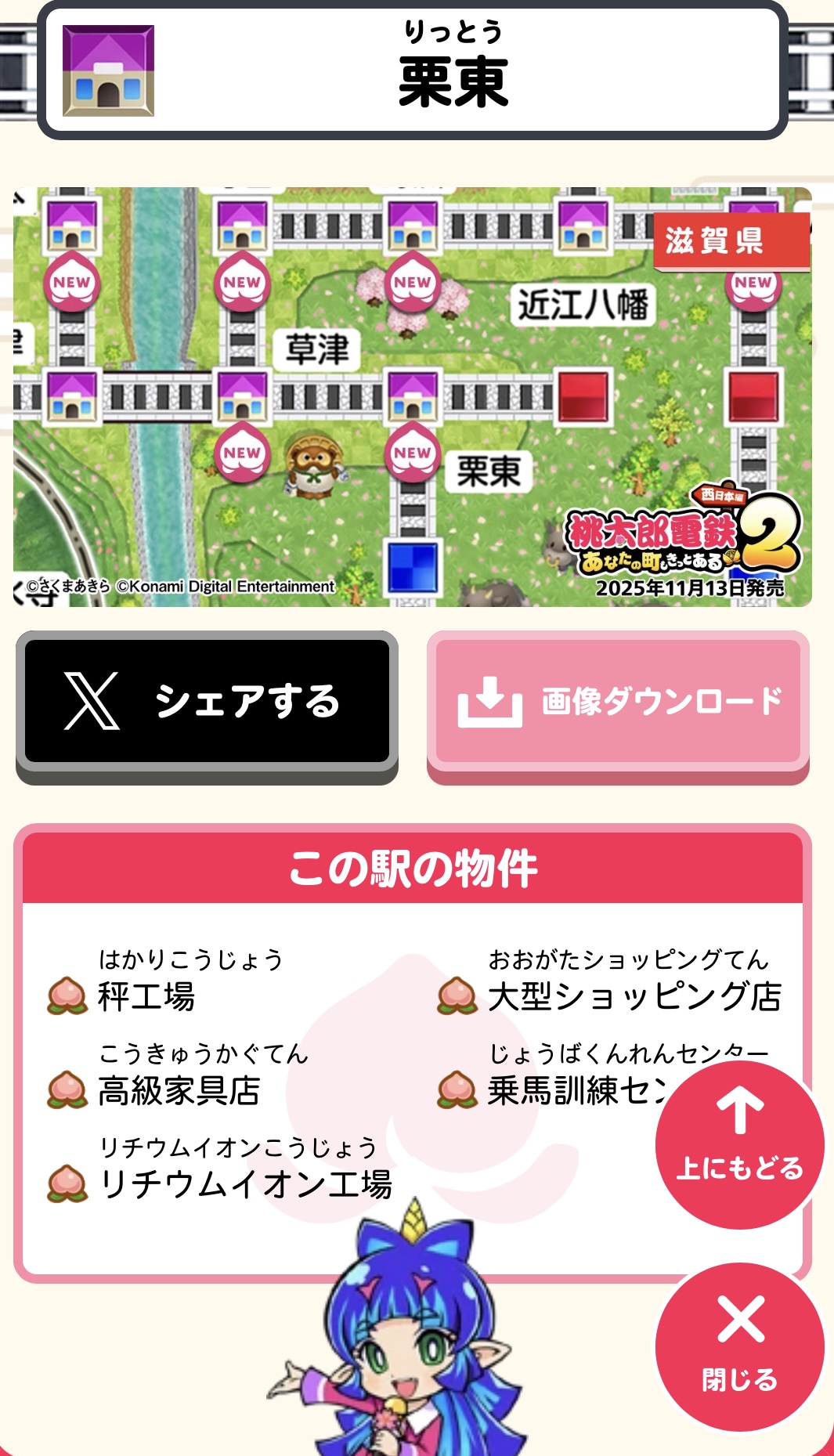
Task: Tap 上にもどる to return to top
Action: click(x=739, y=1143)
